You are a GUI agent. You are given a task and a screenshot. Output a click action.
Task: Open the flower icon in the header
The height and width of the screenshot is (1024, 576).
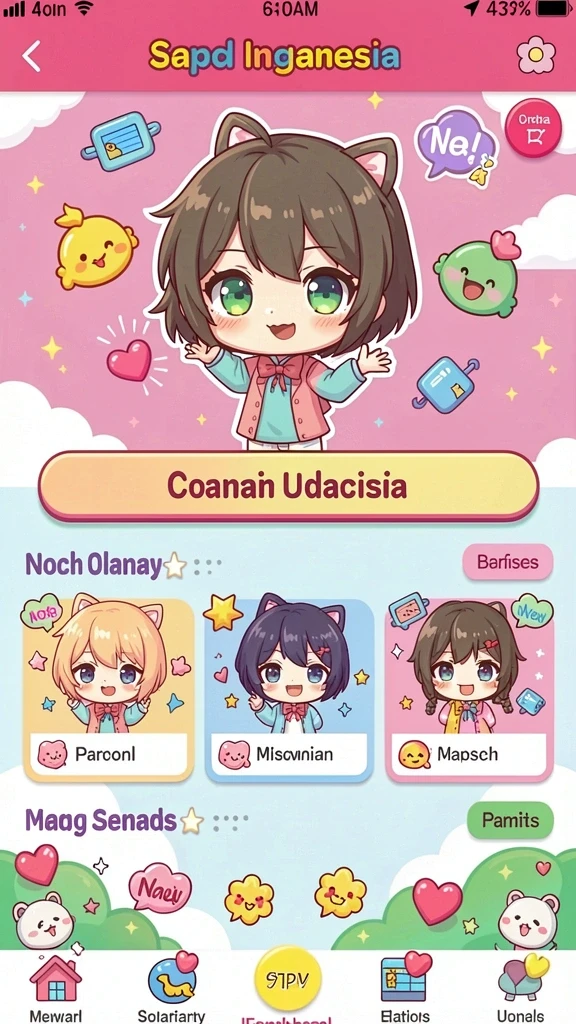(536, 56)
